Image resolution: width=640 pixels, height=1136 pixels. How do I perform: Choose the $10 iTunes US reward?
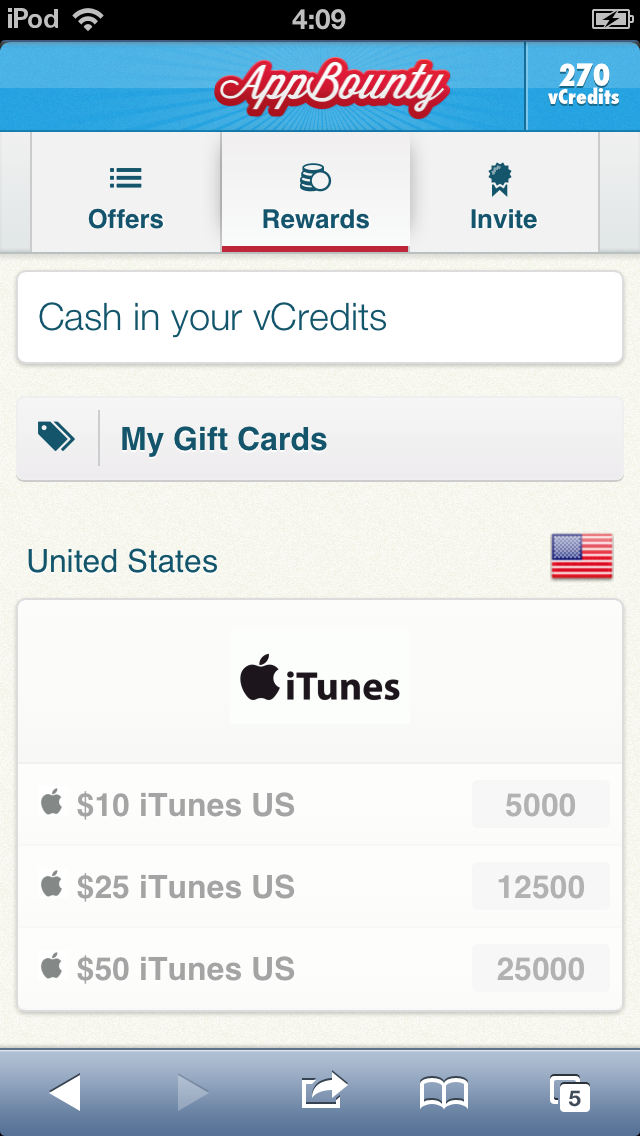click(320, 805)
